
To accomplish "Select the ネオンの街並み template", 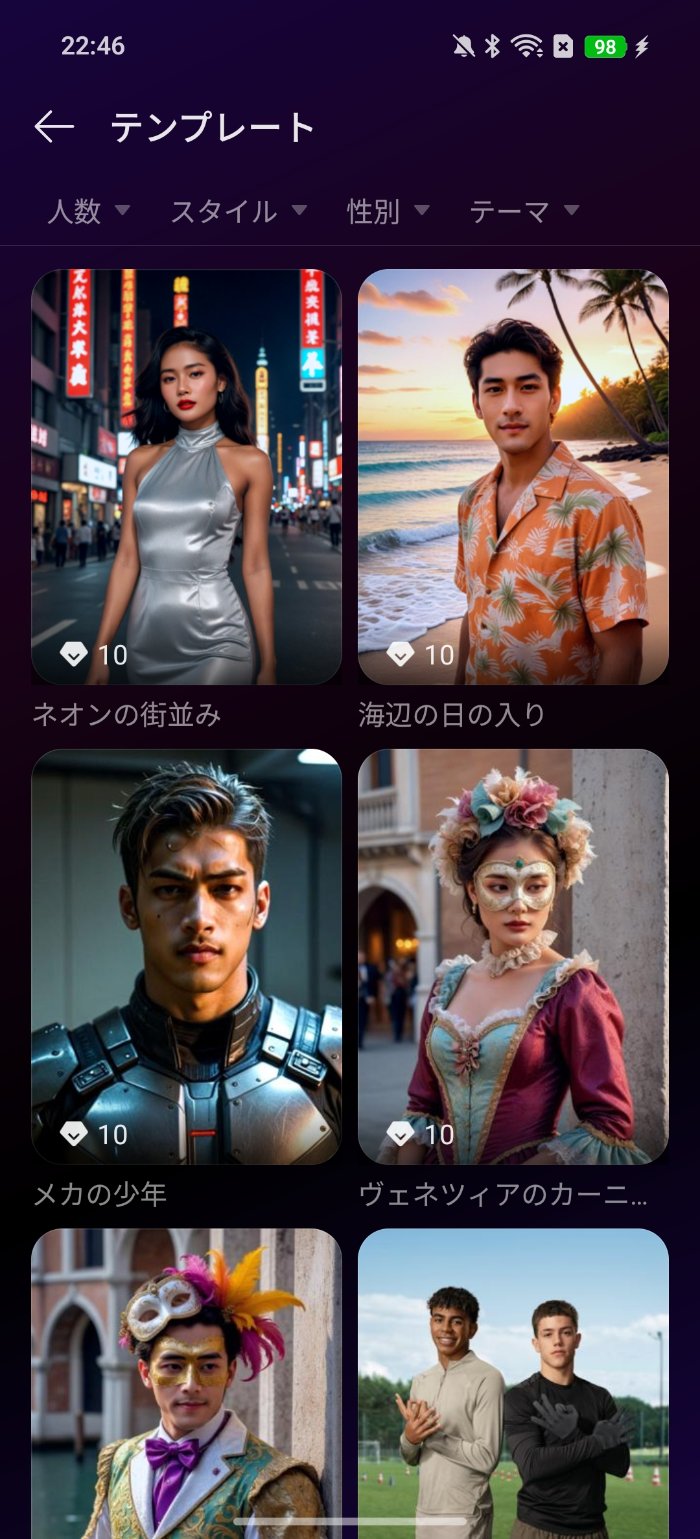I will [186, 477].
